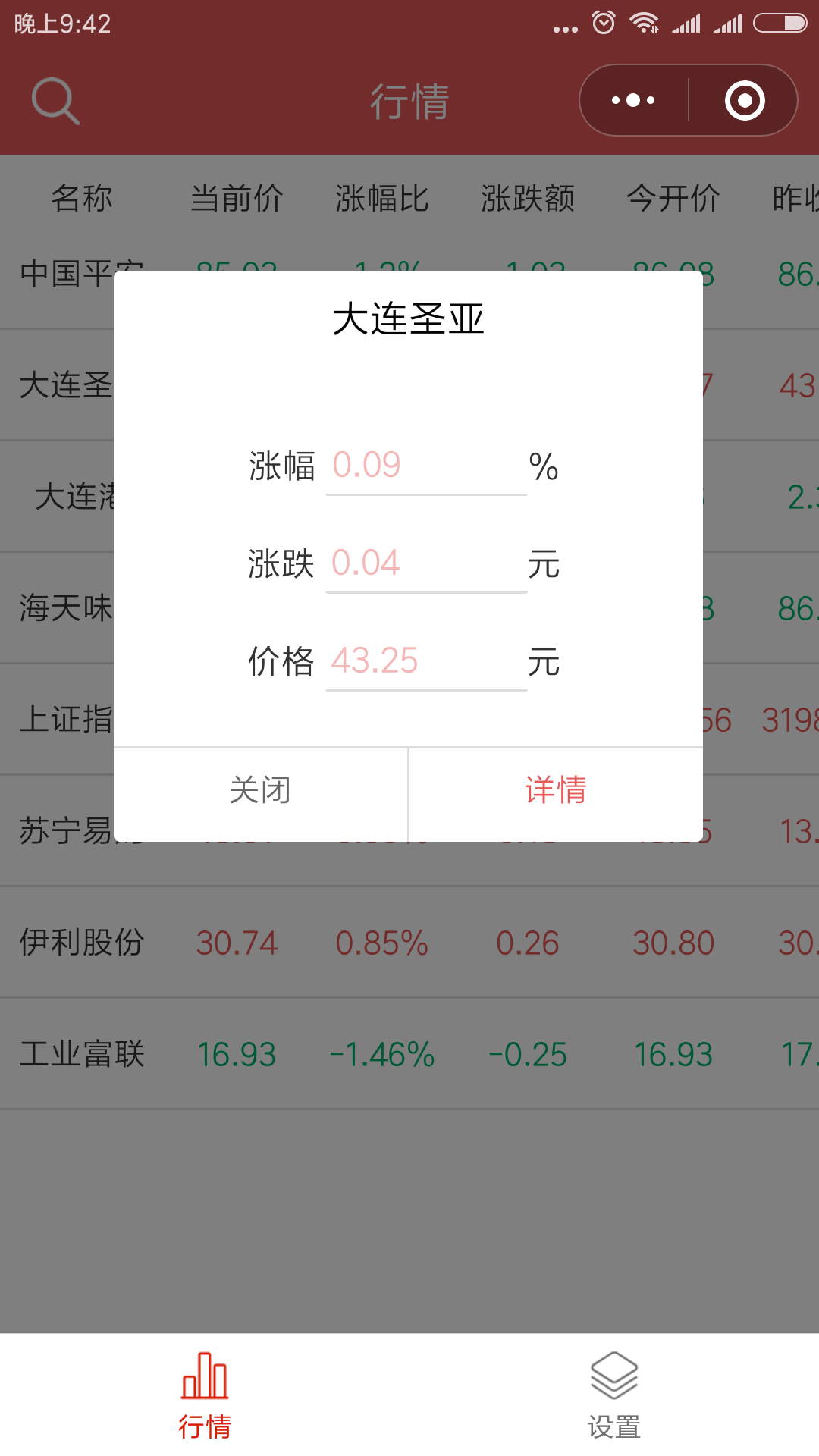Select the 行情 bottom tab

click(205, 1395)
